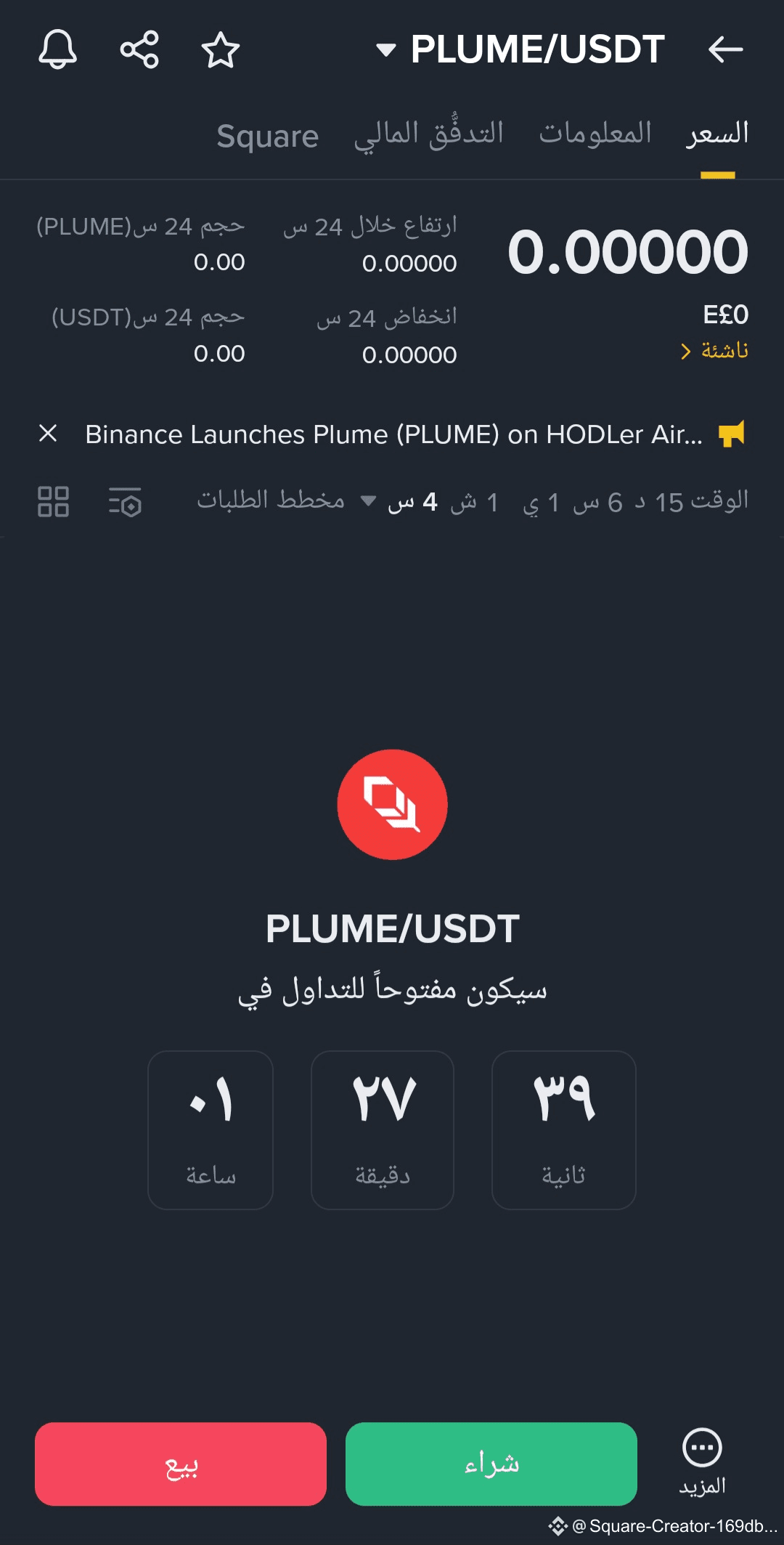Select the السعر tab

point(717,134)
